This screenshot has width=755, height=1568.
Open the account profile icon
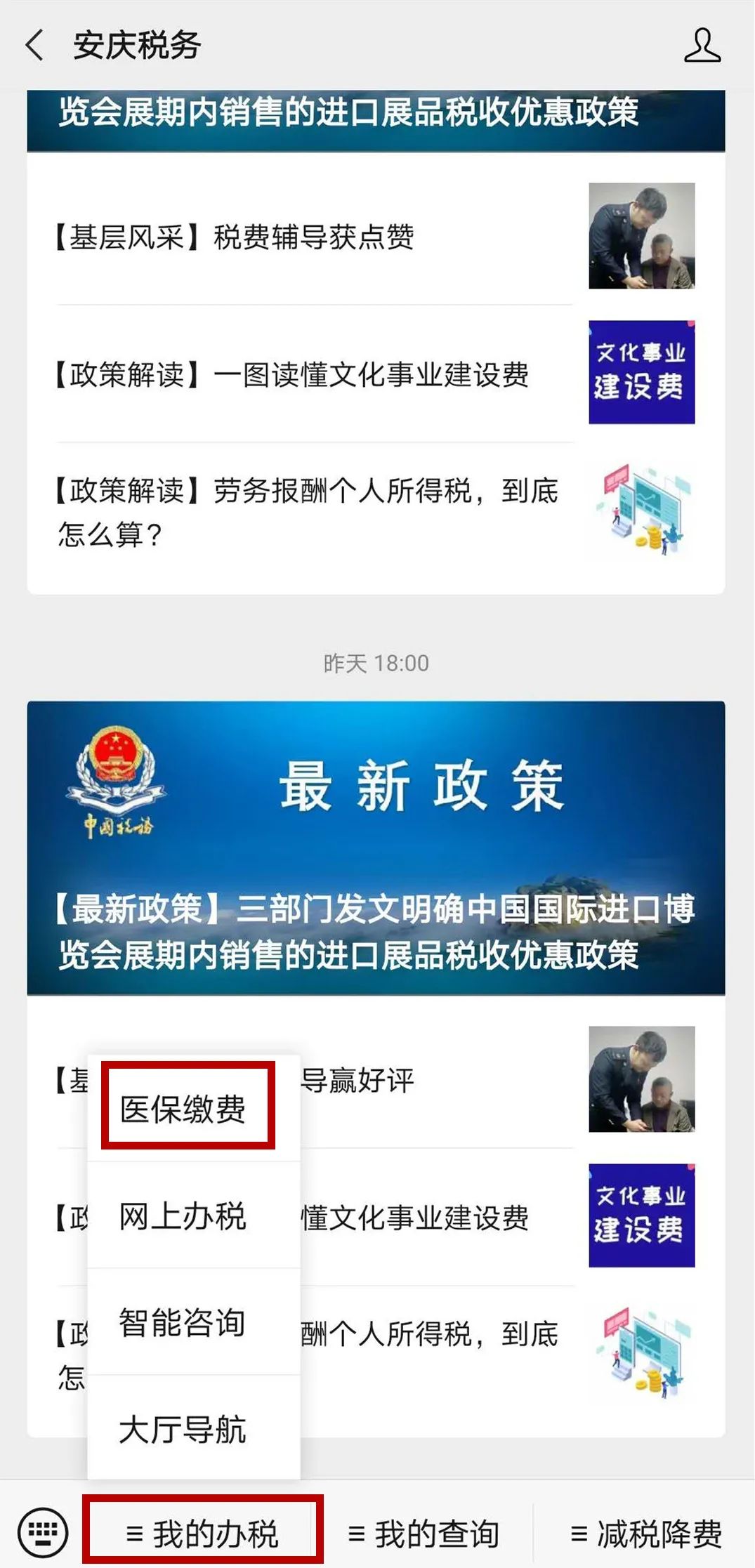pyautogui.click(x=702, y=46)
